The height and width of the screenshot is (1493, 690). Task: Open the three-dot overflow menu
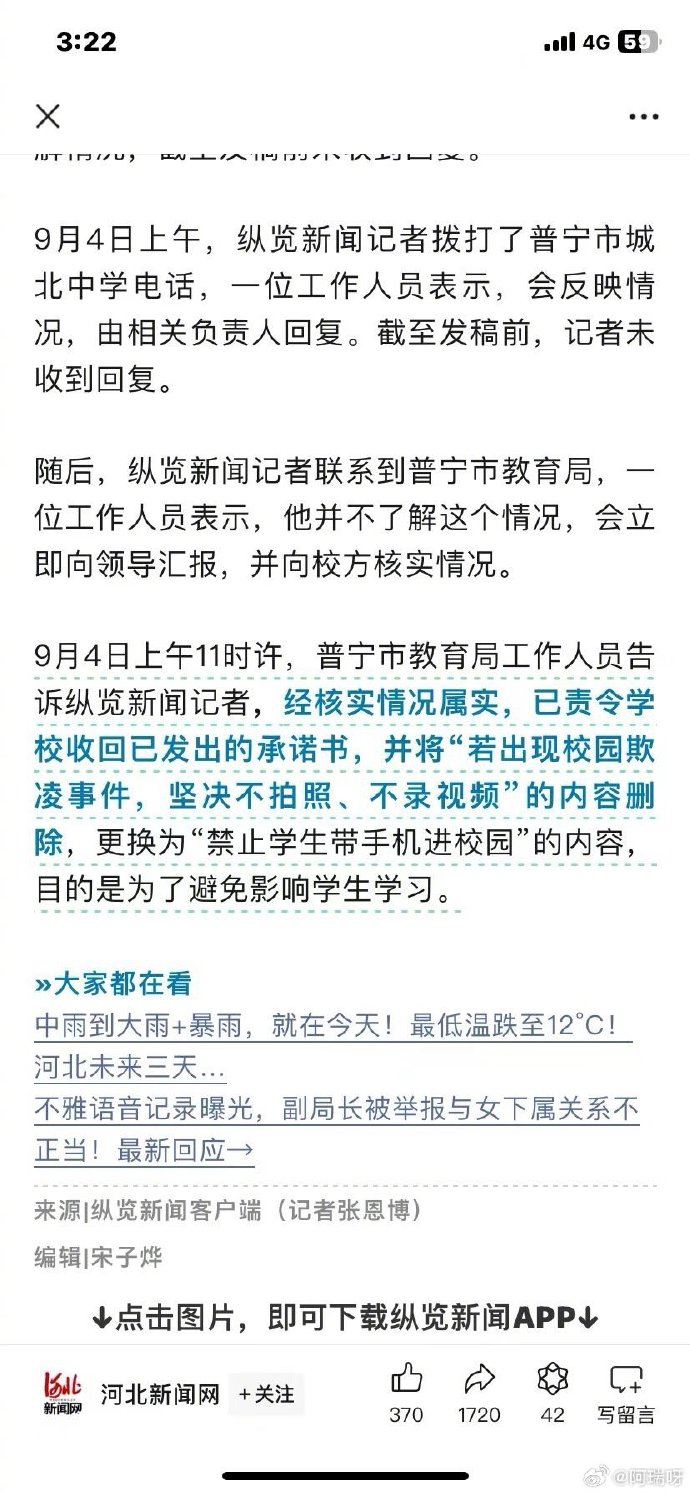644,117
